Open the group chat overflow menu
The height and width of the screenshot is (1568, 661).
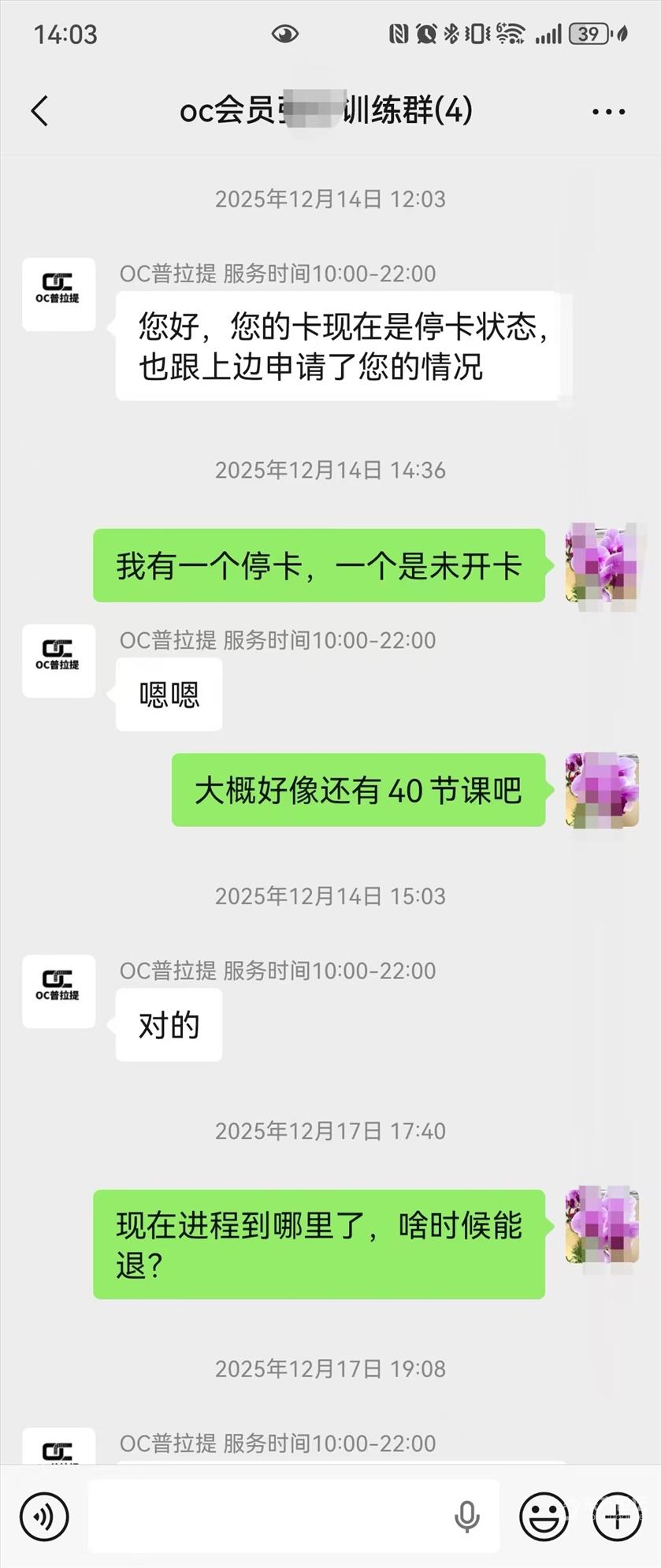point(608,112)
